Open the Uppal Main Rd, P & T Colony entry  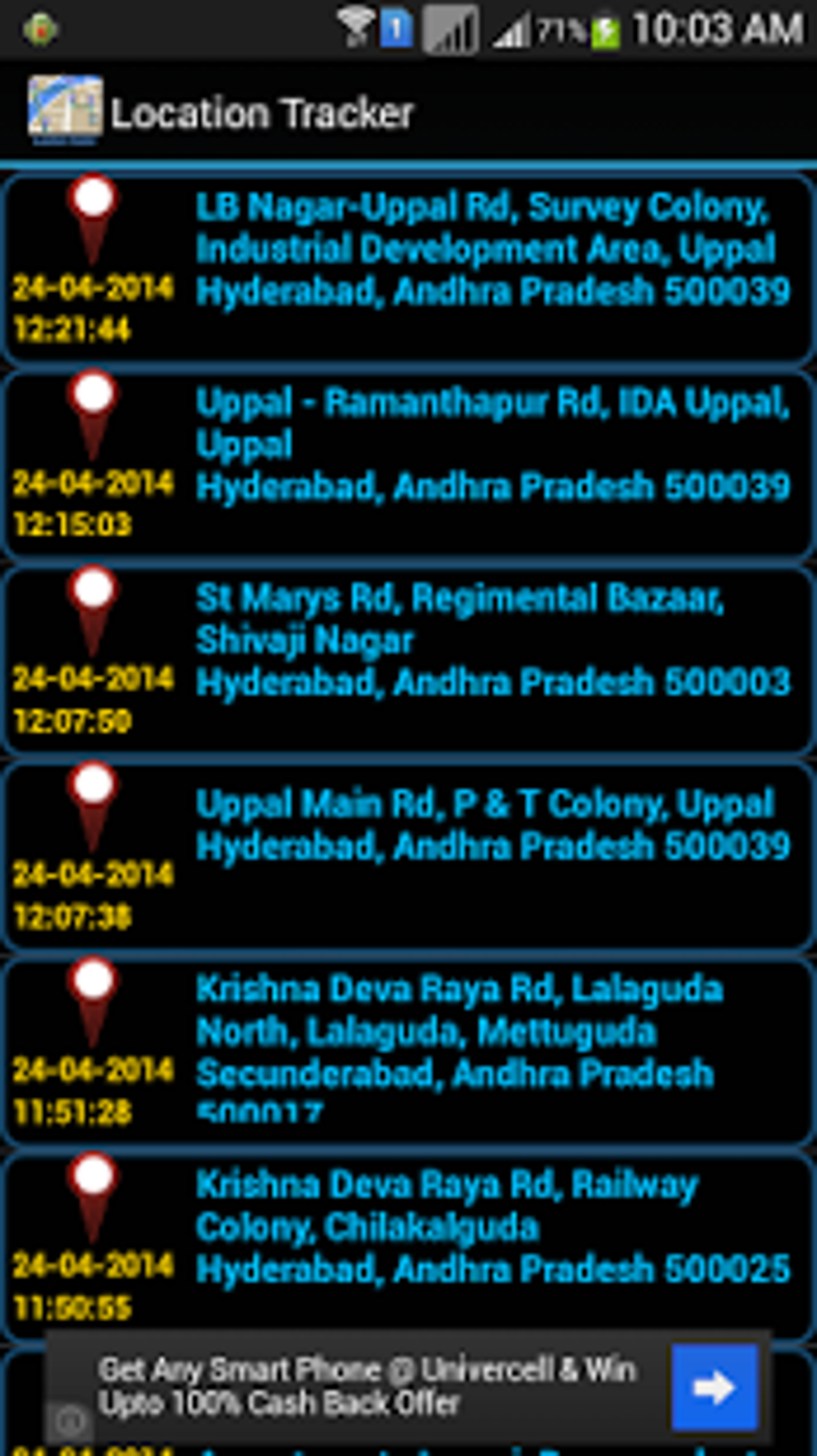[408, 856]
